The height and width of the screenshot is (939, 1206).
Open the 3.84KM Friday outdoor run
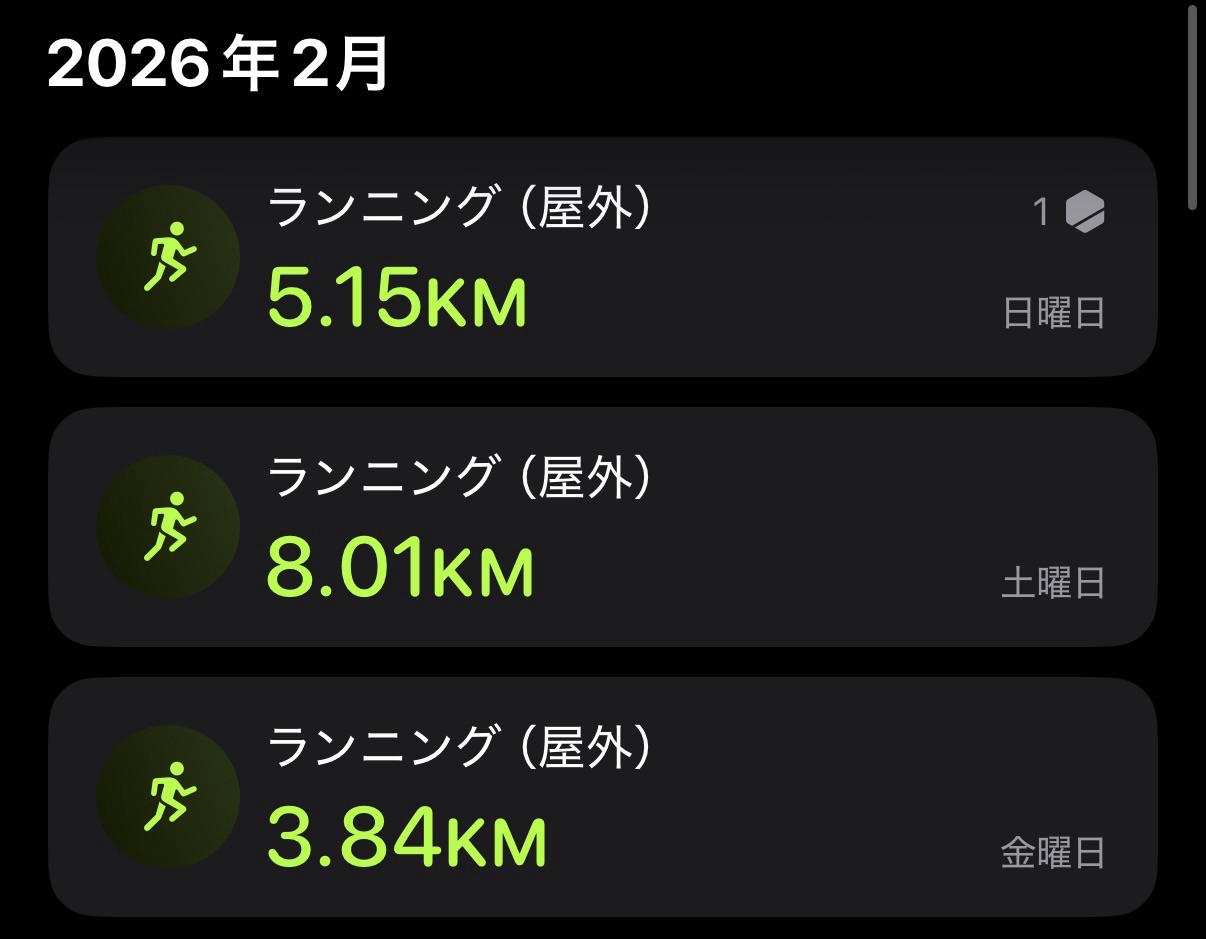pyautogui.click(x=602, y=797)
